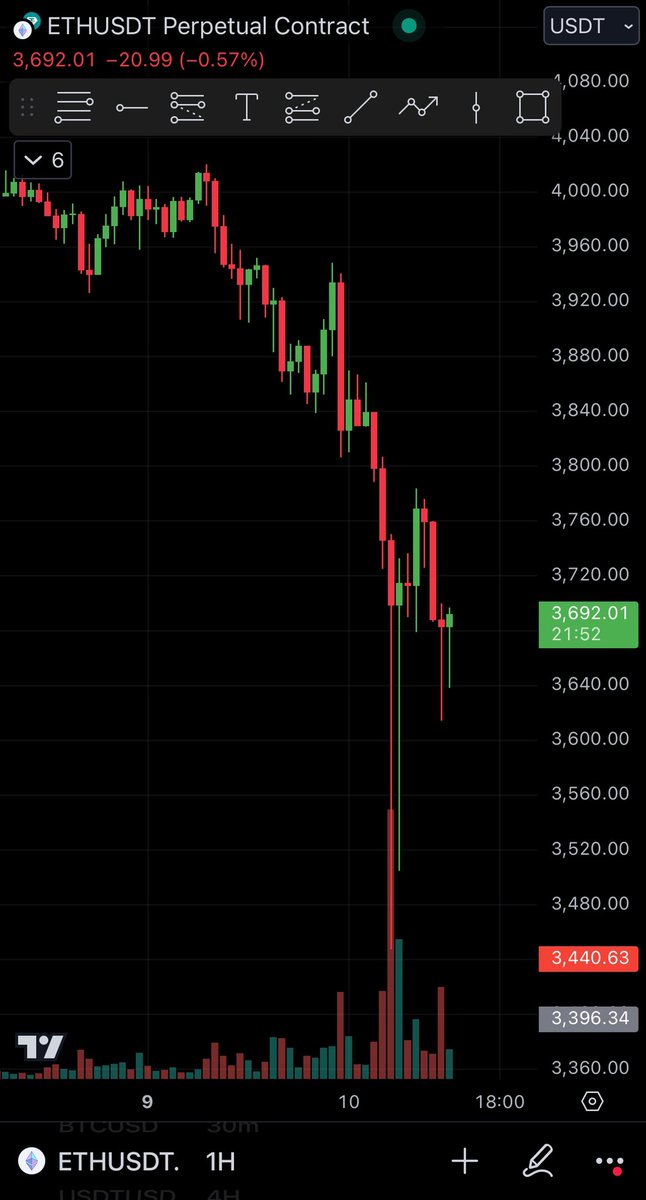This screenshot has height=1200, width=646.
Task: Open the trend-based Fib extension tool
Action: (303, 107)
